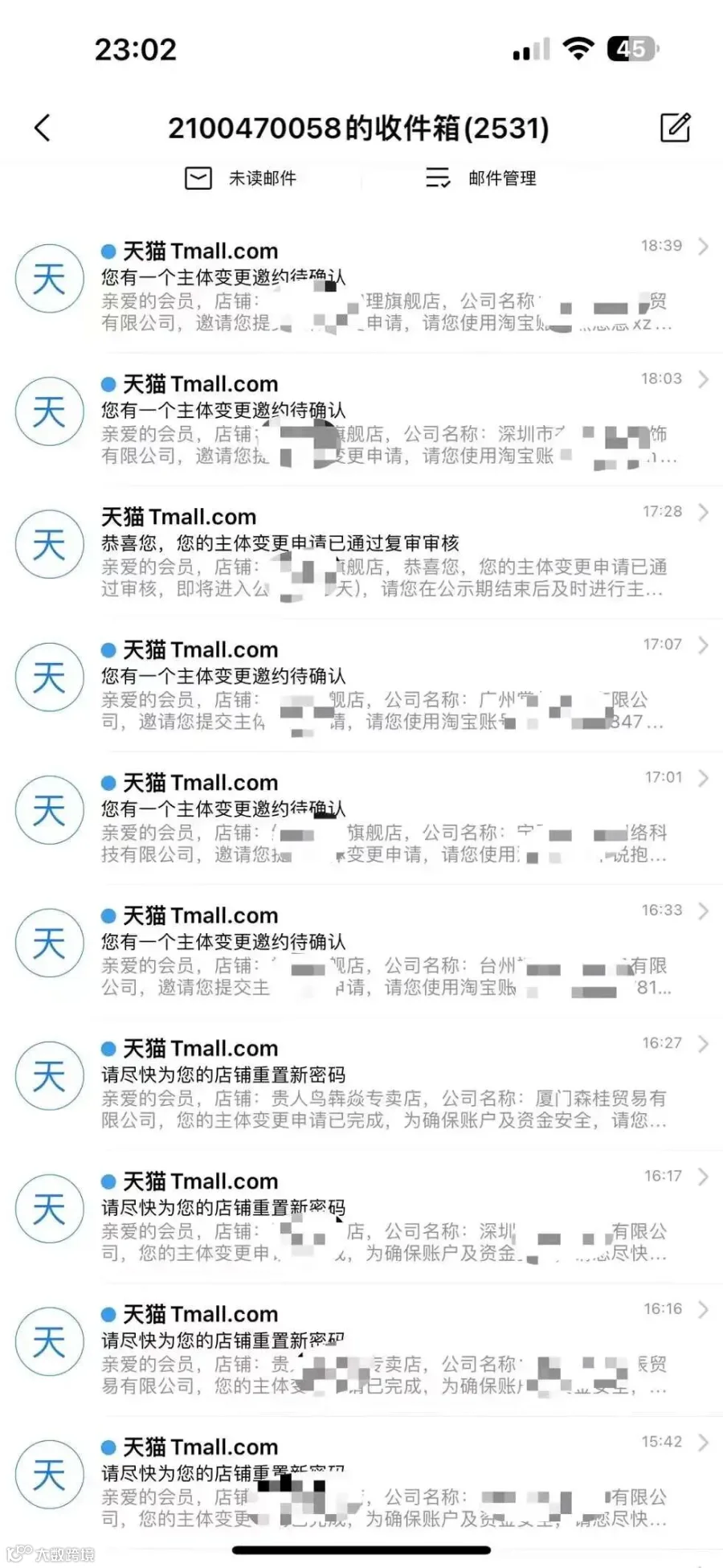Open the 17:28 email about 复审审核

(361, 551)
